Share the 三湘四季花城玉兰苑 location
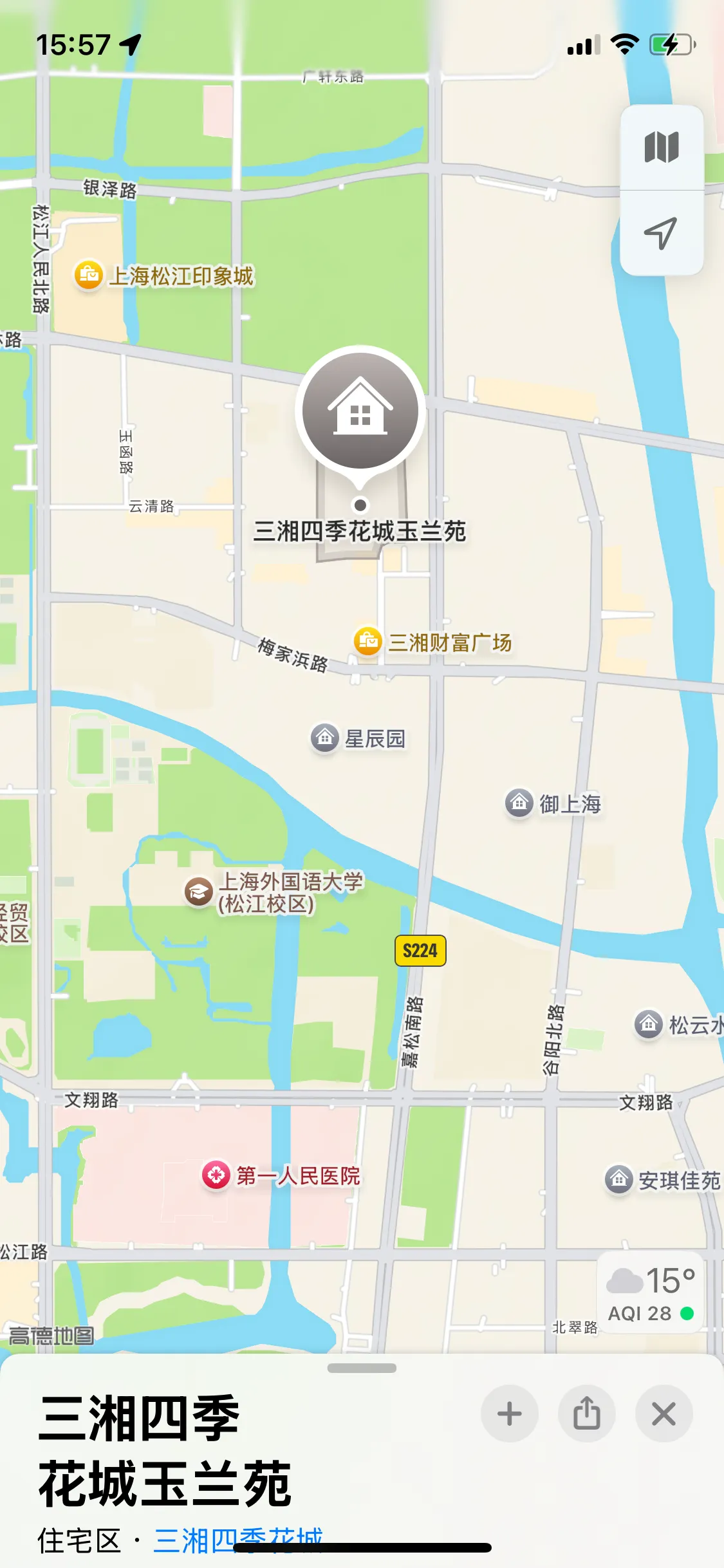The image size is (724, 1568). 587,1414
